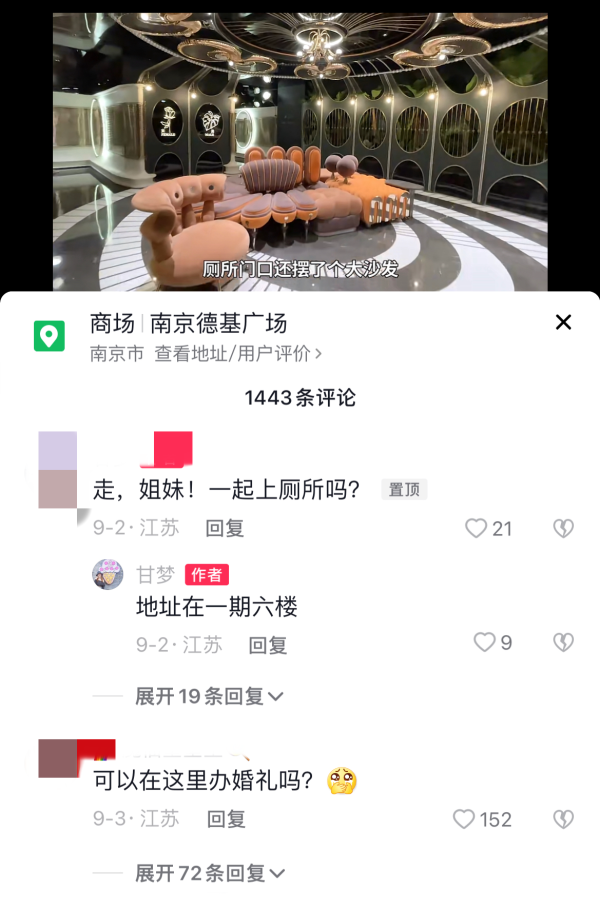Like the comment 可以在这里办婚礼吗？
Viewport: 600px width, 907px height.
pyautogui.click(x=464, y=819)
